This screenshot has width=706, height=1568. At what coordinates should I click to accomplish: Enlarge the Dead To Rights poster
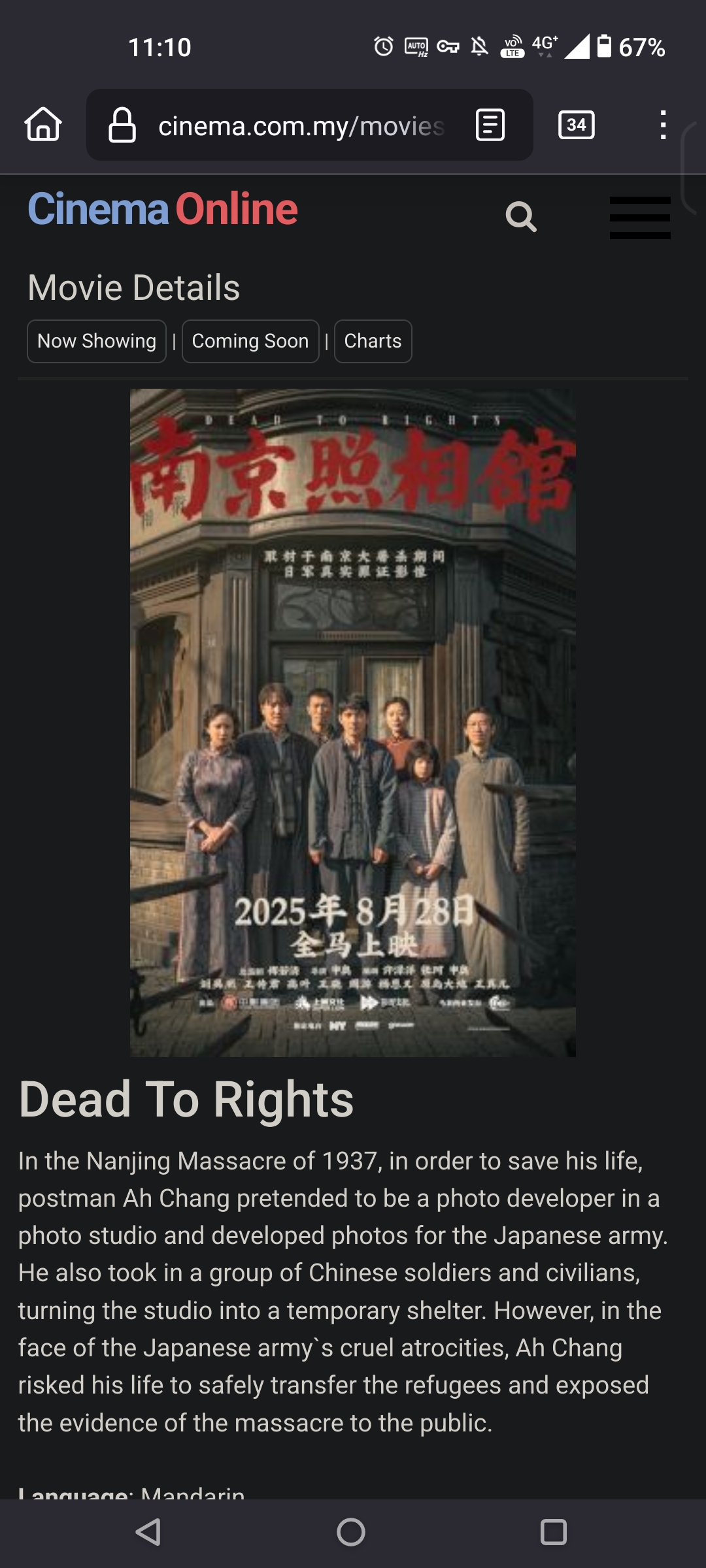coord(353,723)
